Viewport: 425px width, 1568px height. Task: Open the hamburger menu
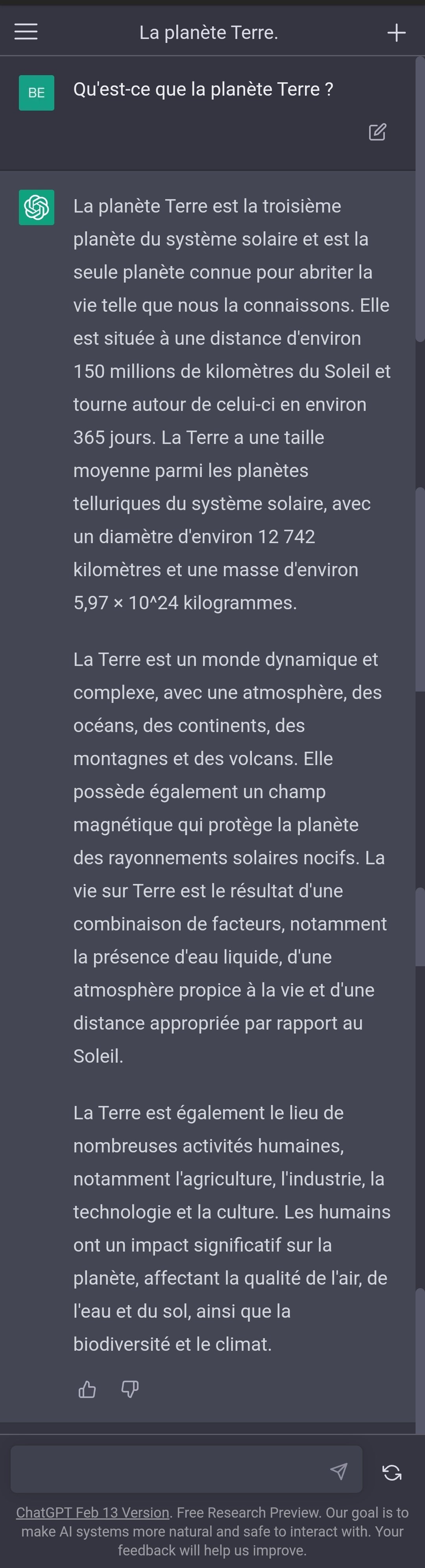(26, 31)
